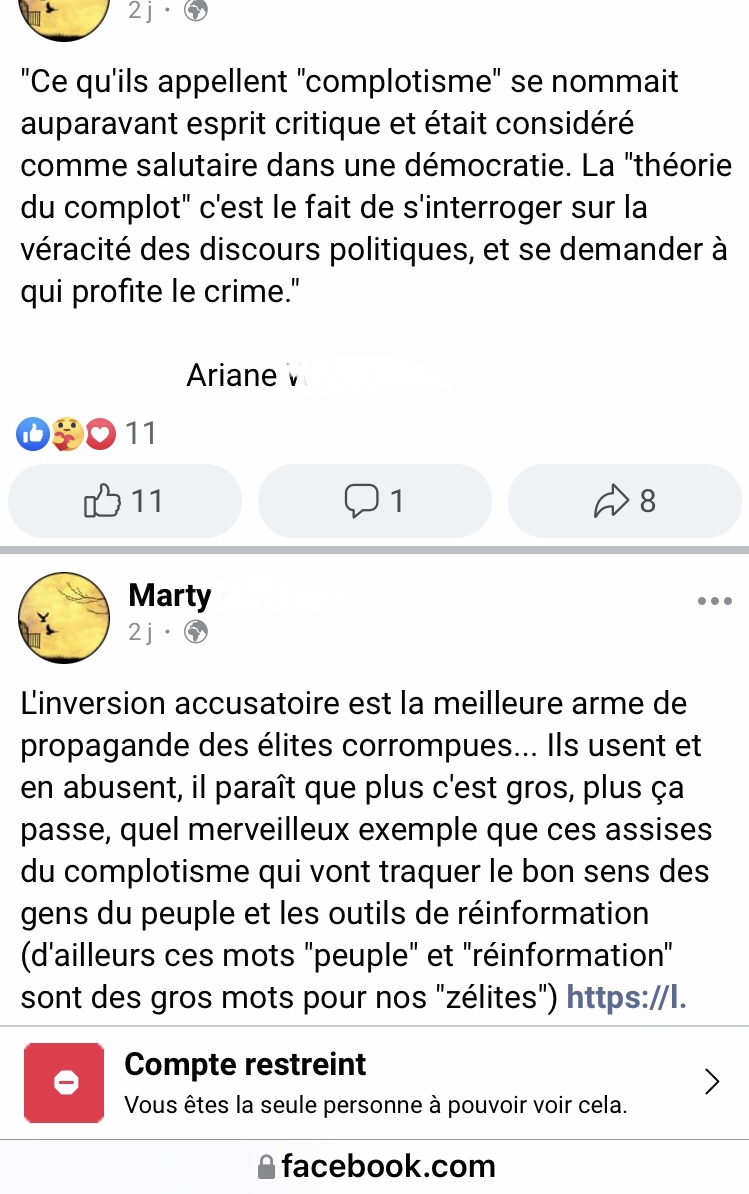Open Marty's profile by name
This screenshot has width=749, height=1194.
(170, 596)
